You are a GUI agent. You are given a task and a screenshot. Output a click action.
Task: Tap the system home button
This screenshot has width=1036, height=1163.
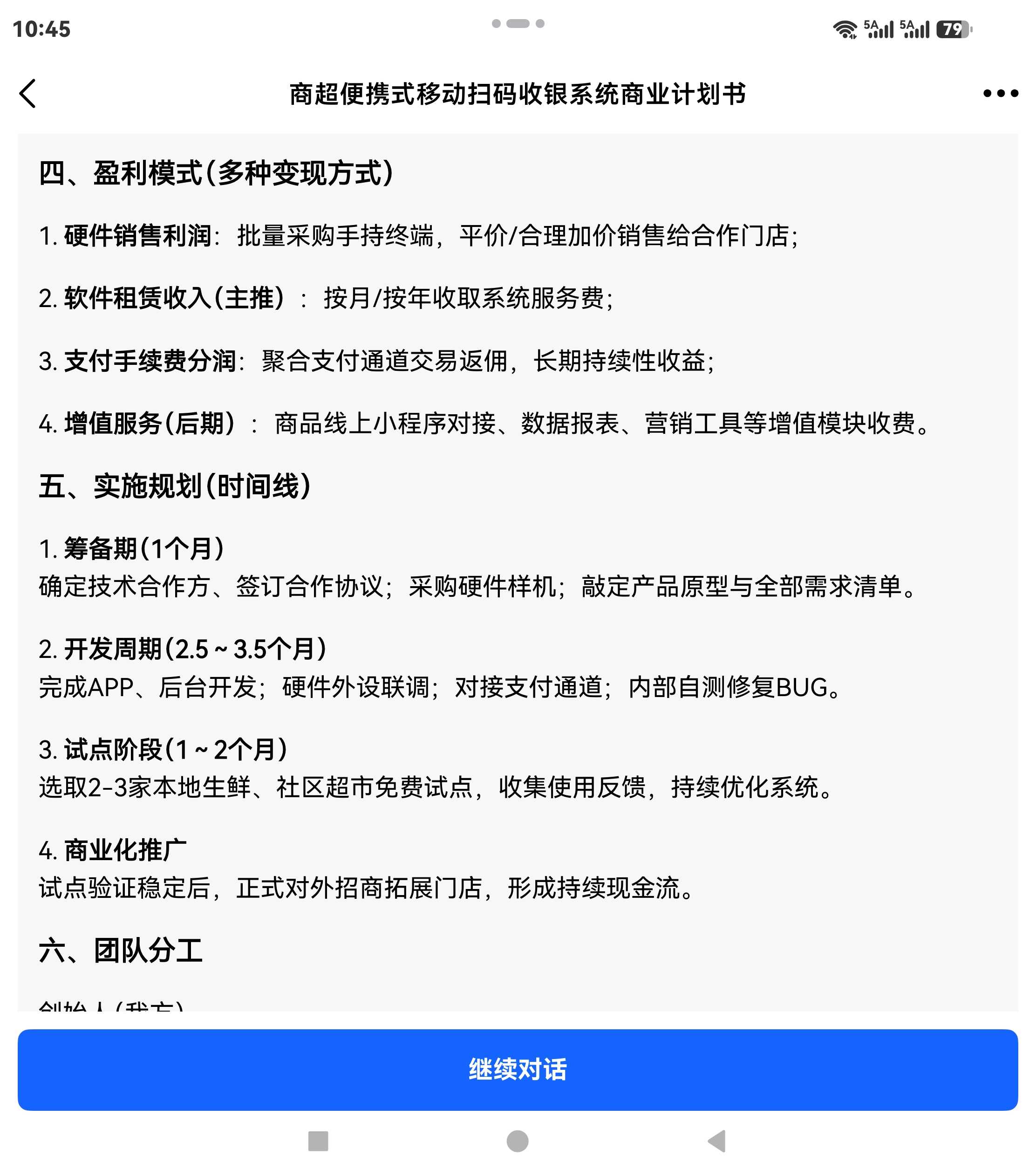click(x=518, y=1141)
